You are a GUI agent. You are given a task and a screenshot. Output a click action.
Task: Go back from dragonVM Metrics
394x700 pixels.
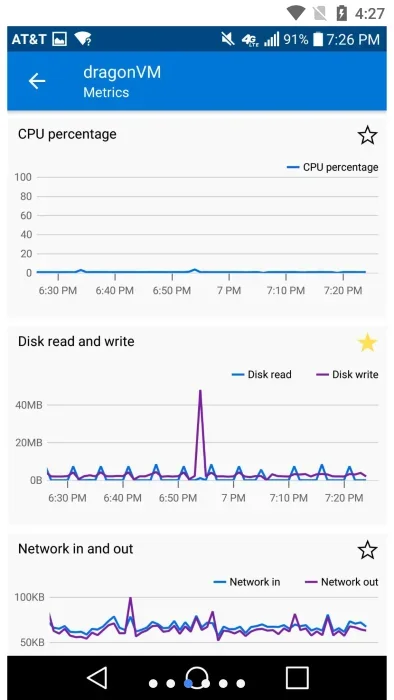(x=37, y=81)
